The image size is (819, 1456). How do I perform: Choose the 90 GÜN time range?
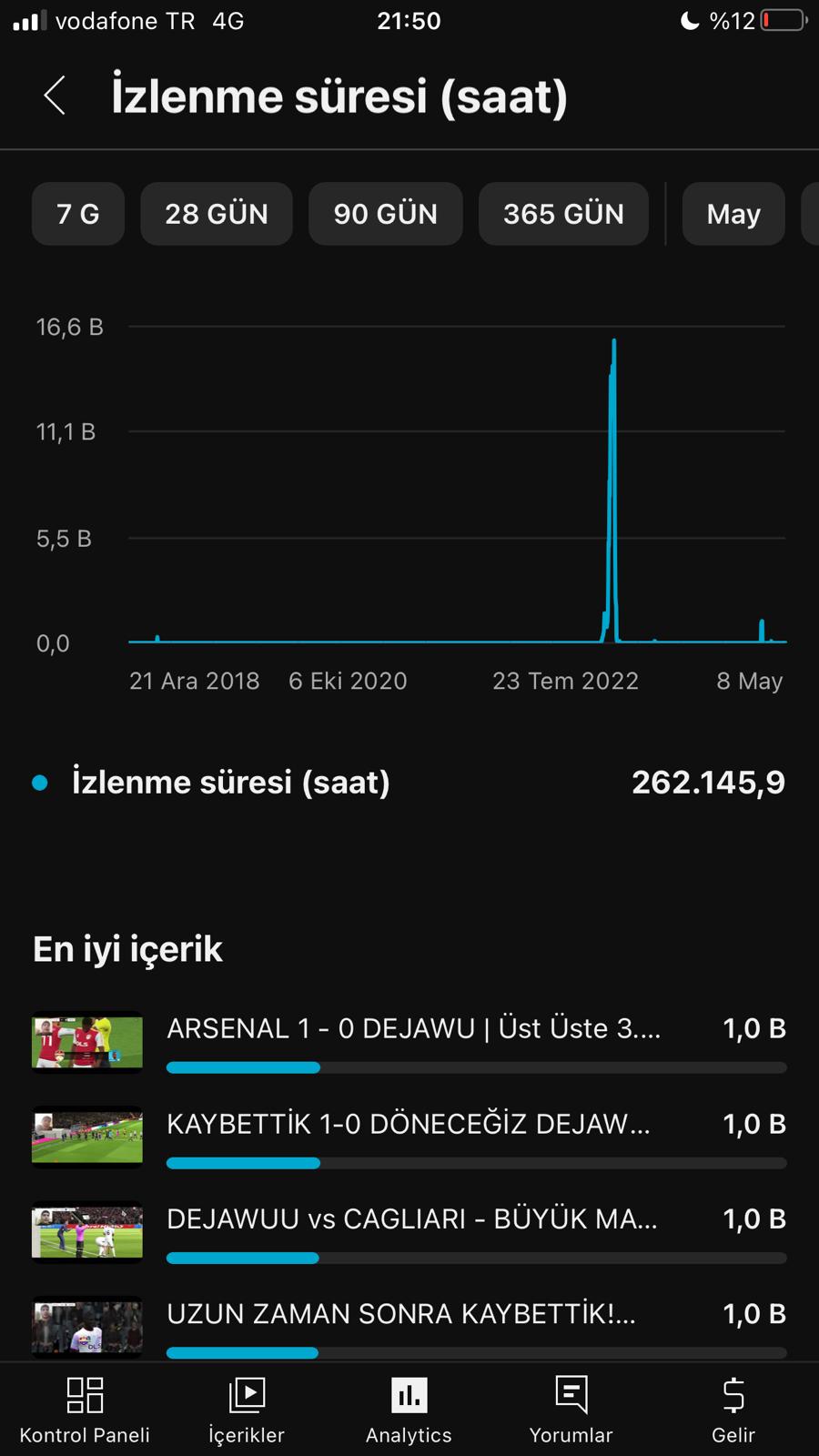386,214
